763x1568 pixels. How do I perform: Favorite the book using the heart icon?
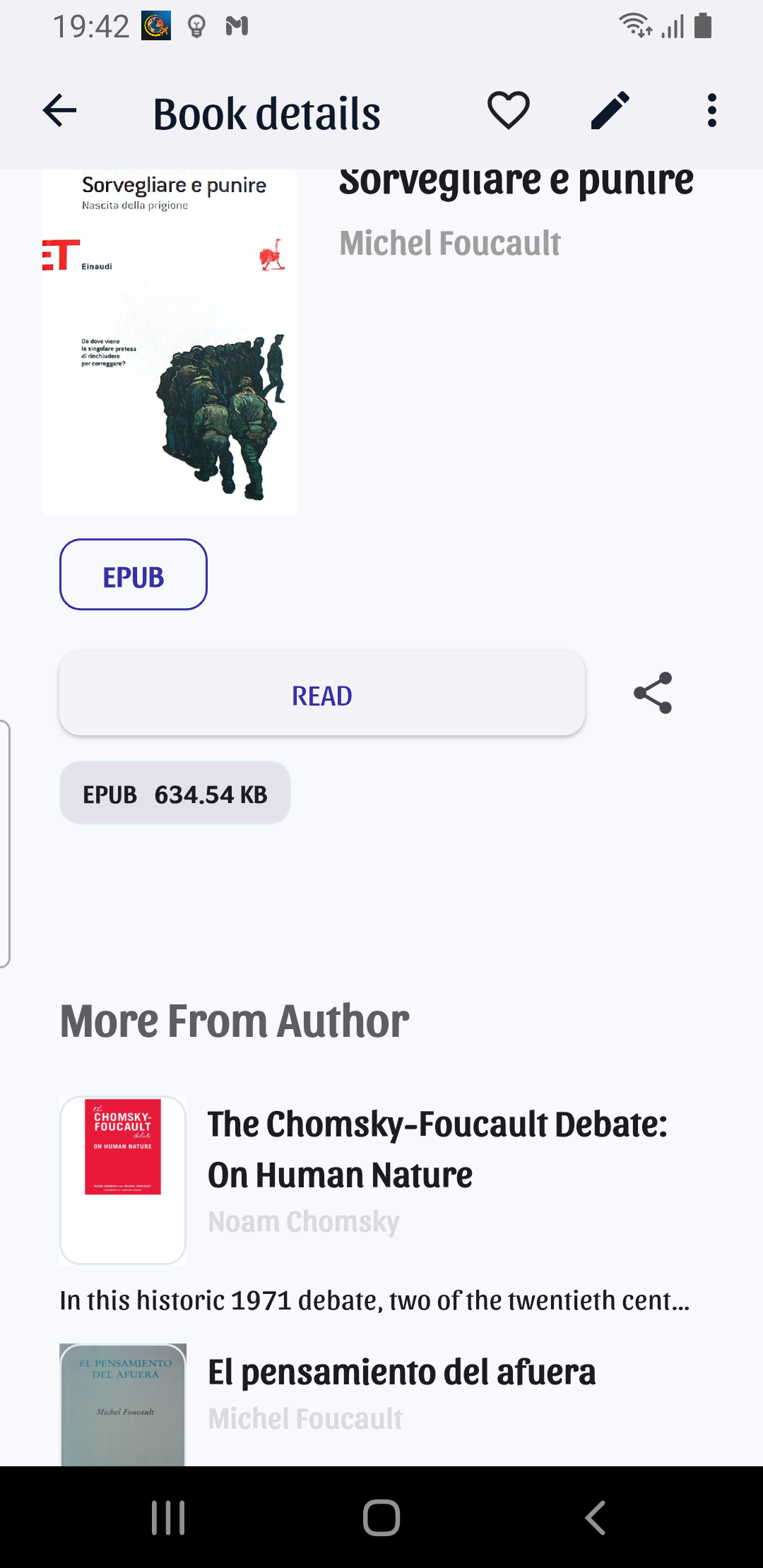tap(510, 109)
